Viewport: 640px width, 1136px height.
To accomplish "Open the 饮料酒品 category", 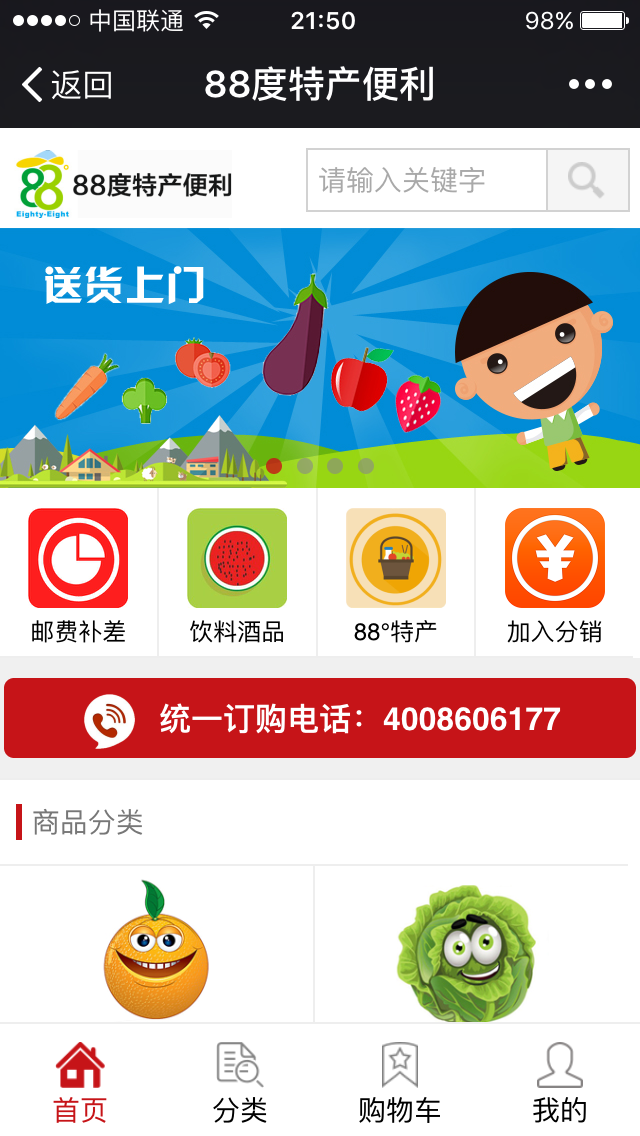I will pyautogui.click(x=237, y=573).
